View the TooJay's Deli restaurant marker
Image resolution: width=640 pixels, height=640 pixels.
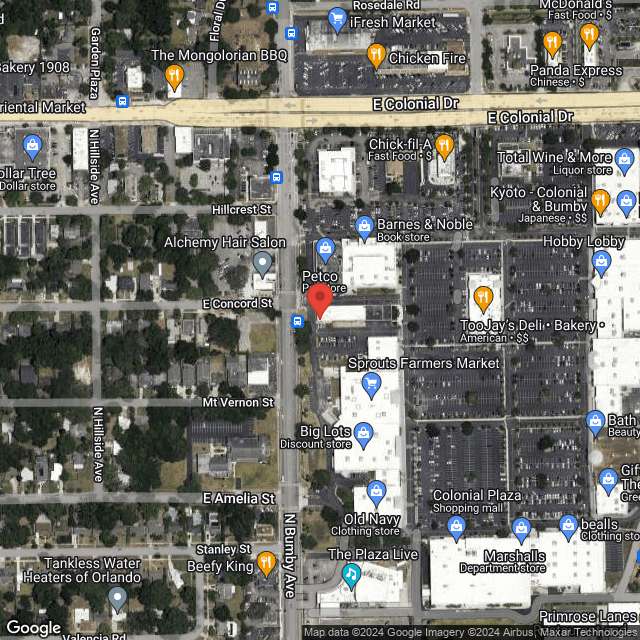tap(484, 298)
